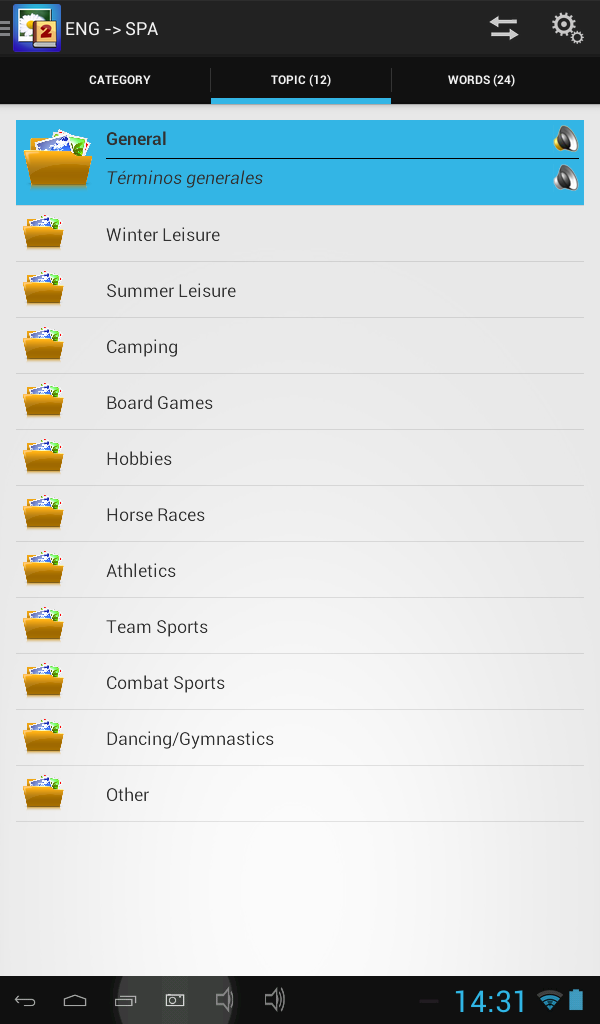Image resolution: width=600 pixels, height=1024 pixels.
Task: Switch to the Words (24) tab
Action: click(x=481, y=80)
